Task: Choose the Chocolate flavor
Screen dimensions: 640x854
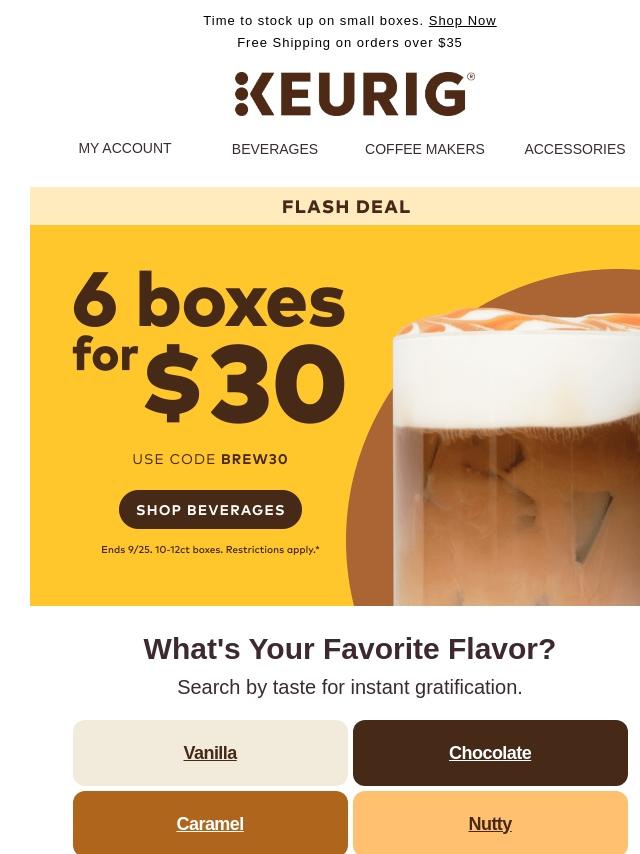Action: 490,753
